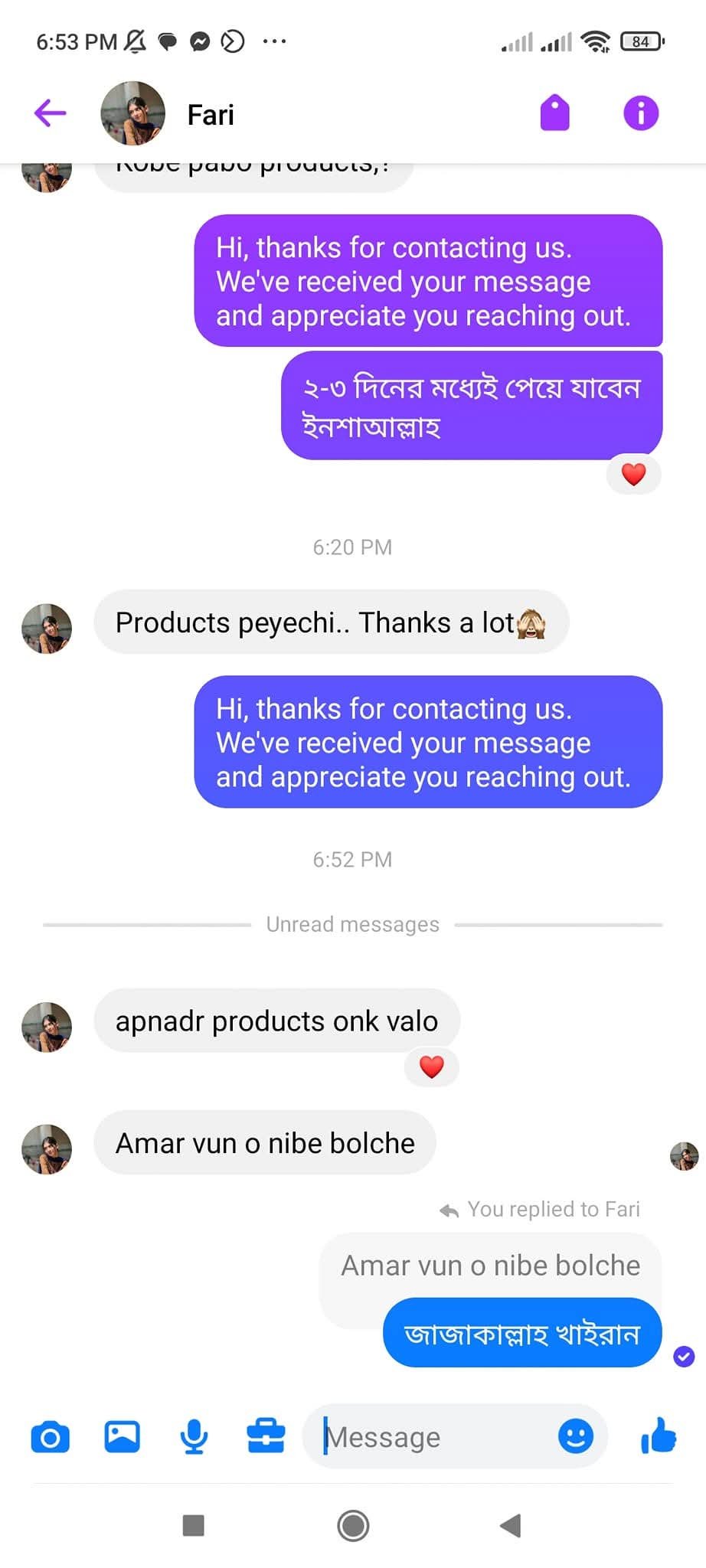Open the emoji picker in message box
The height and width of the screenshot is (1568, 706).
pos(576,1436)
